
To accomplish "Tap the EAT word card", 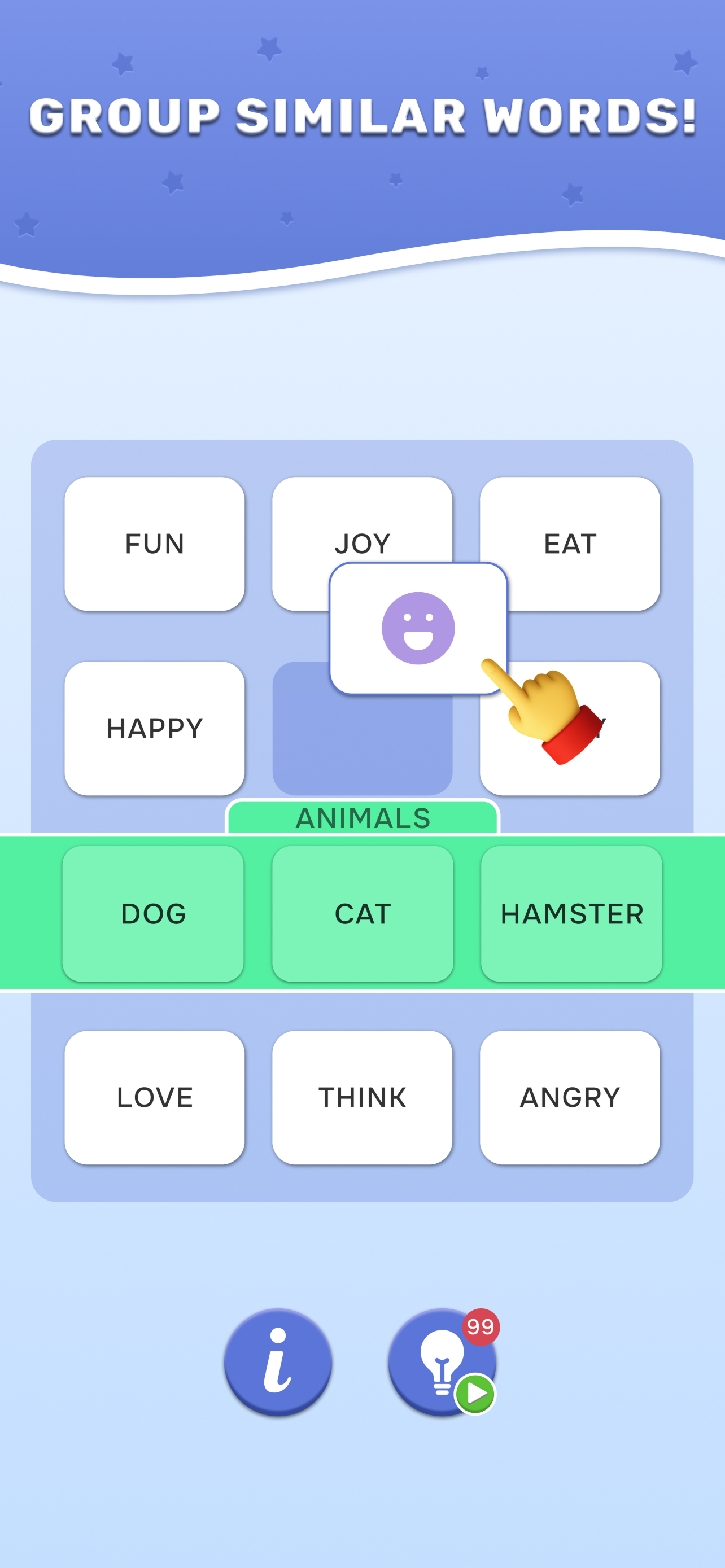I will (570, 544).
